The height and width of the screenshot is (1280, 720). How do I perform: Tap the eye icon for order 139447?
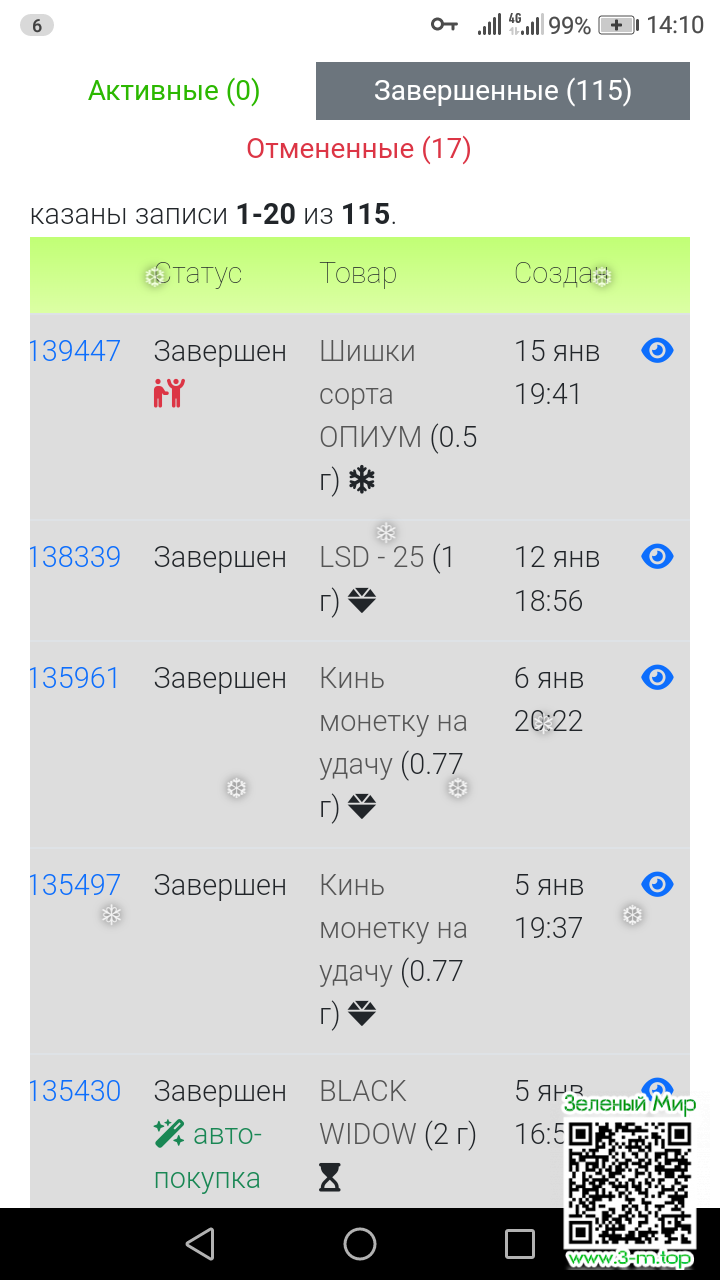(x=657, y=351)
